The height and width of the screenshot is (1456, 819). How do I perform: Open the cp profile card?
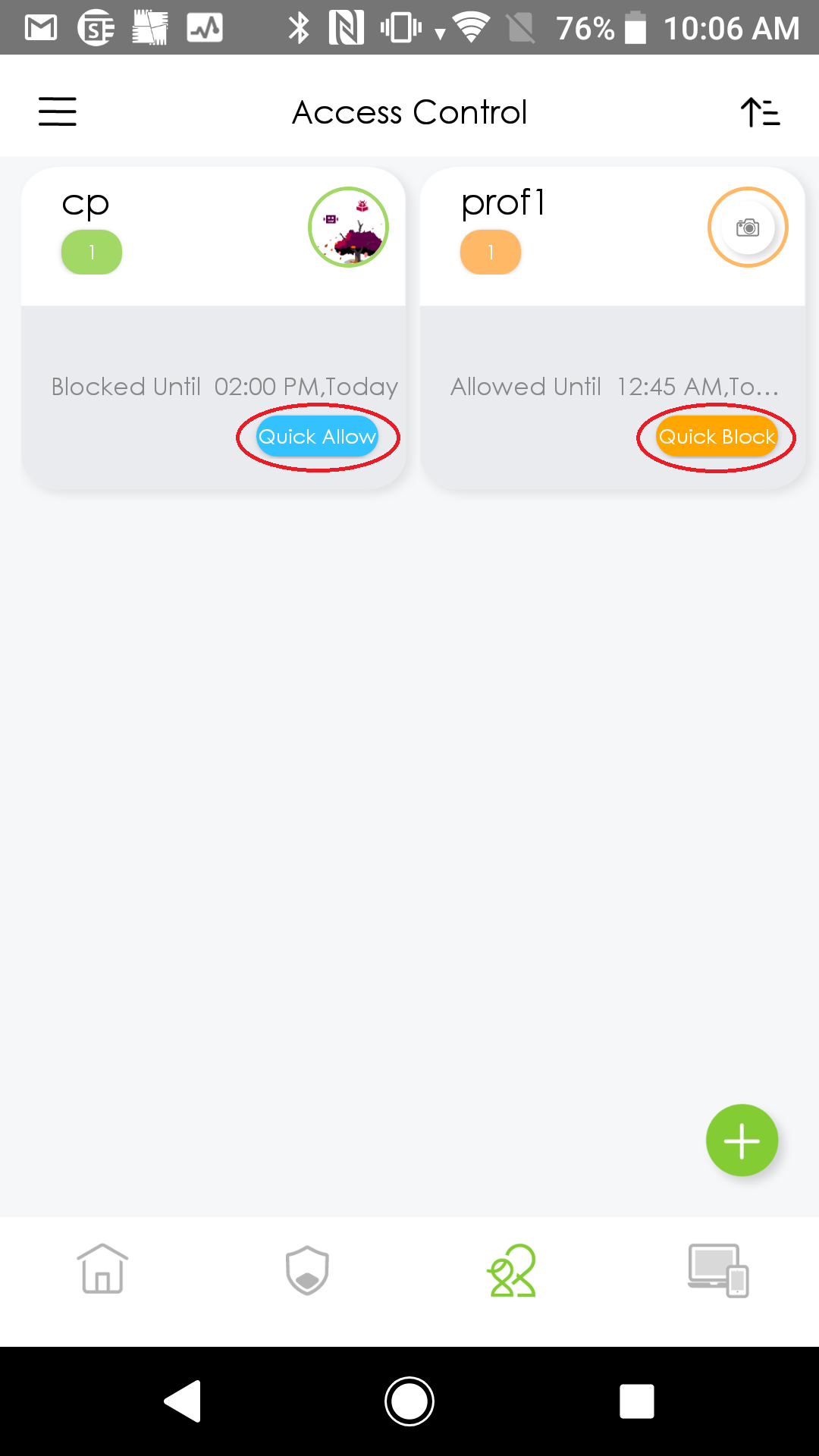[213, 328]
